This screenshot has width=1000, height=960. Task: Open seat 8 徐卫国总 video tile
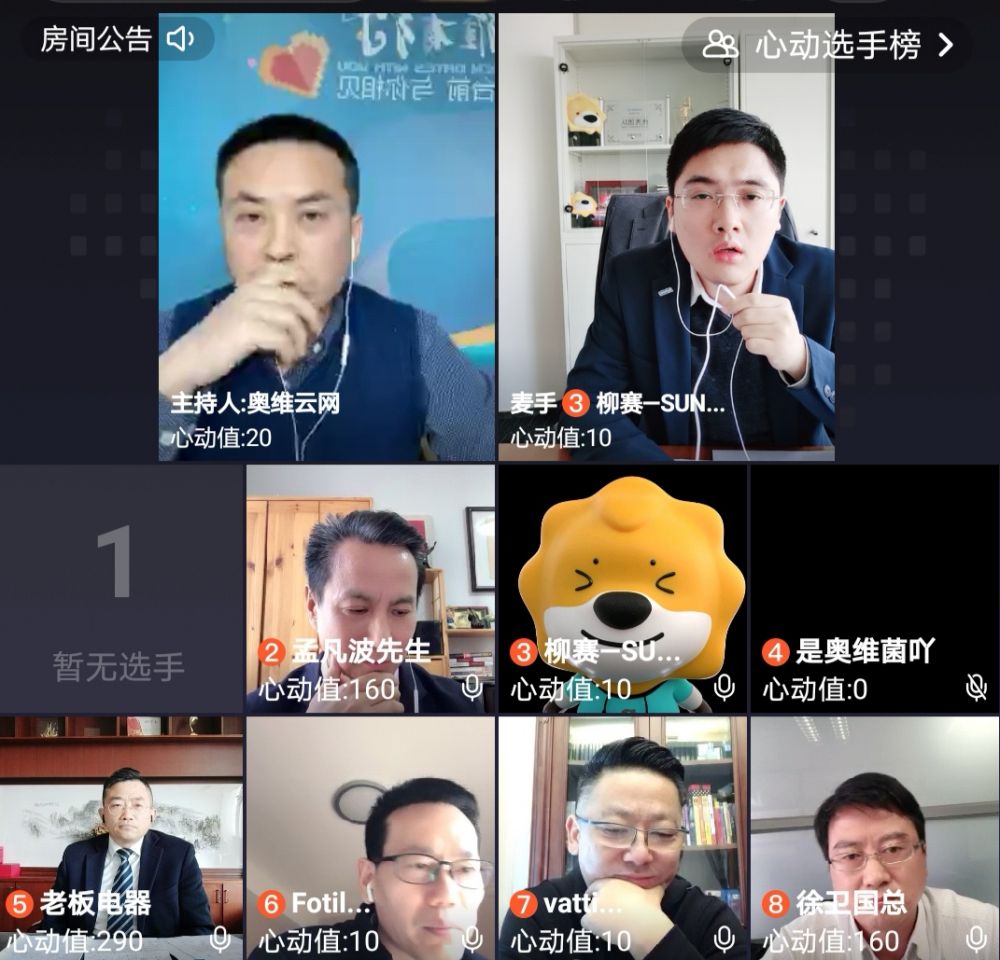pos(875,838)
